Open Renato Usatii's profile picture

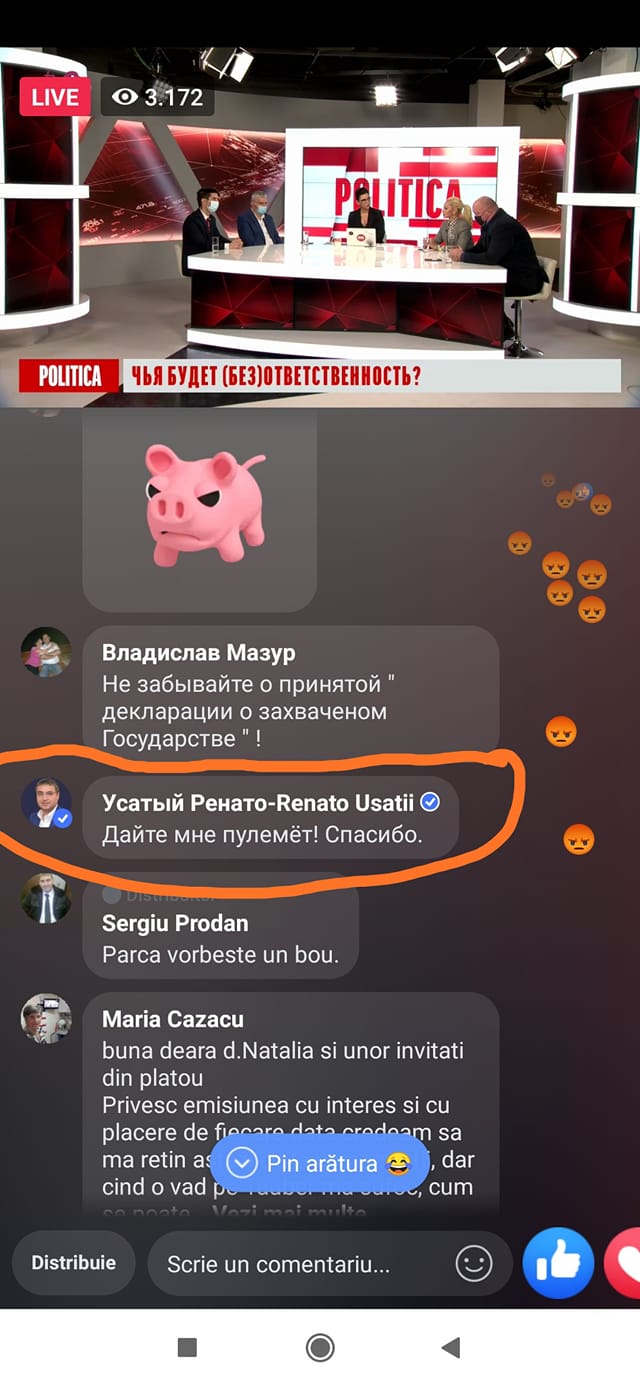[46, 802]
